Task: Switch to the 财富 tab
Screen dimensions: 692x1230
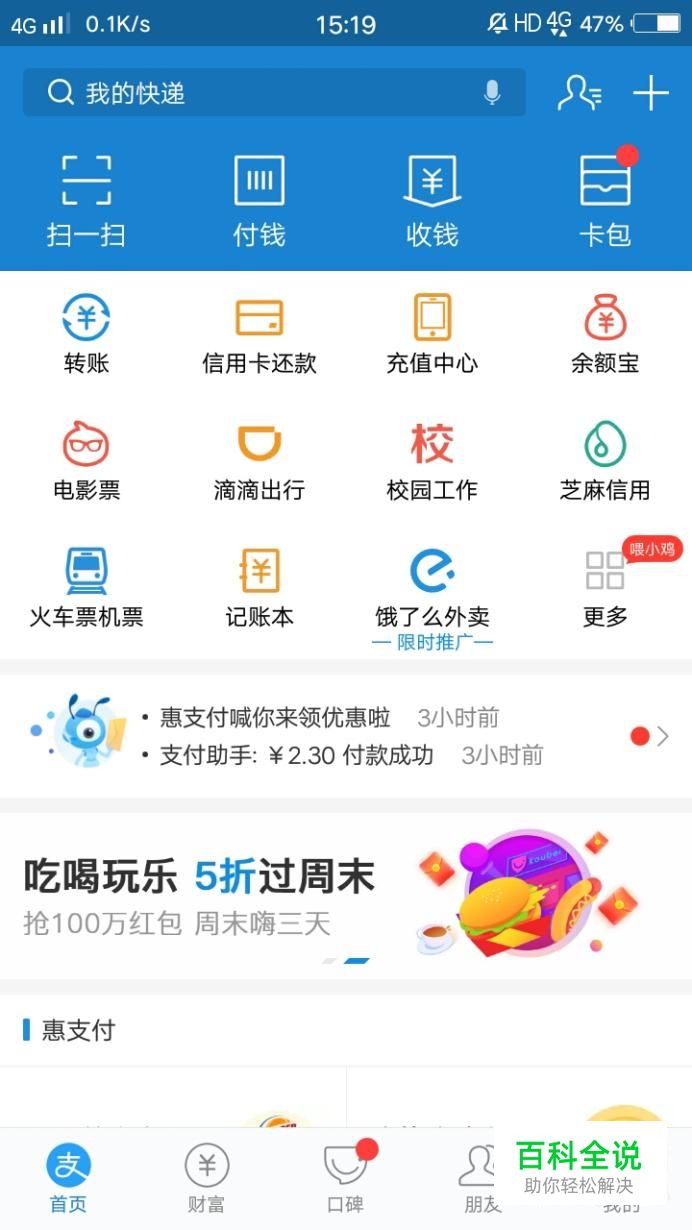Action: click(206, 1179)
